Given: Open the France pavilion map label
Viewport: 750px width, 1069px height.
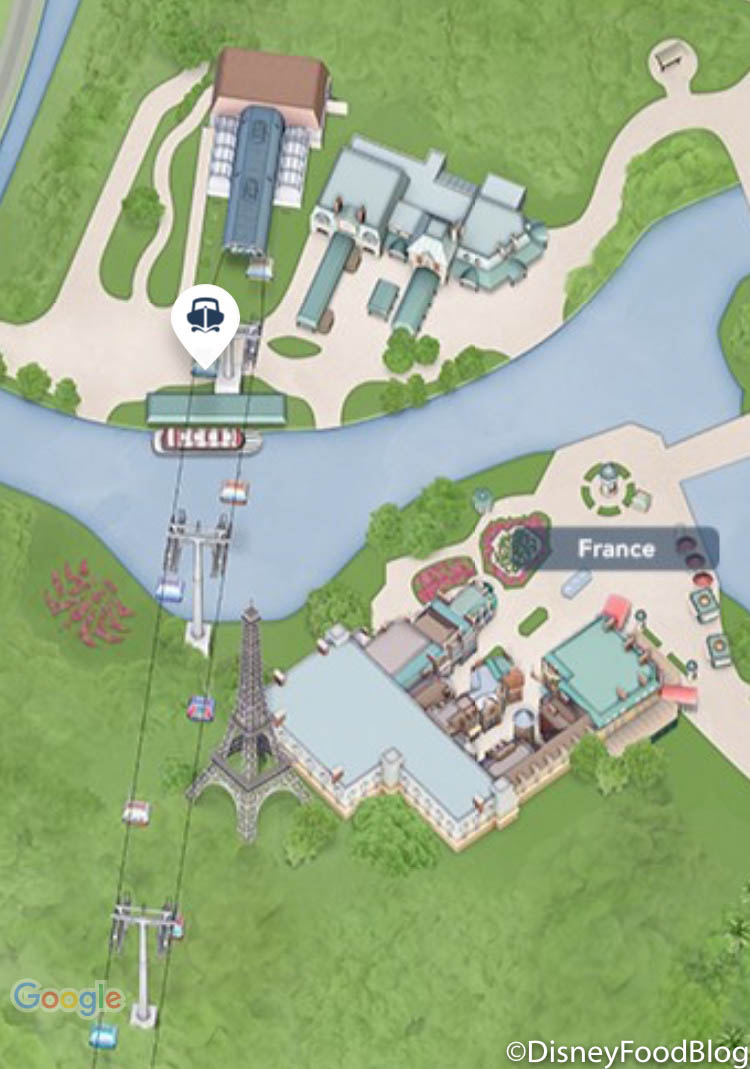Looking at the screenshot, I should pyautogui.click(x=615, y=548).
